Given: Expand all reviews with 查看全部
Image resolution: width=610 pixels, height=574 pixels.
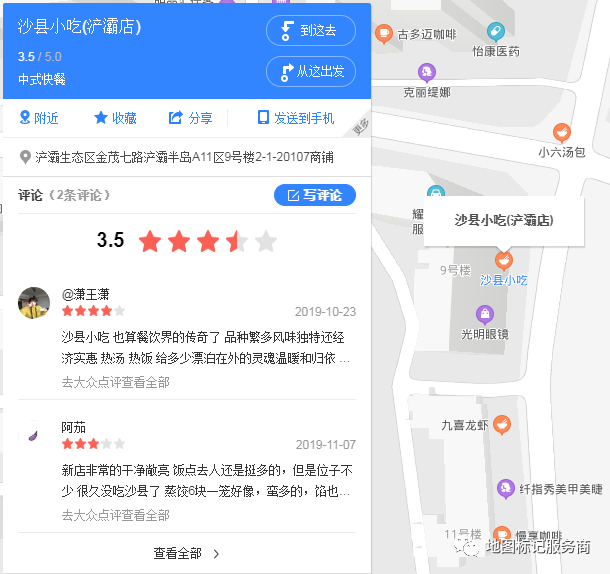Looking at the screenshot, I should (x=186, y=553).
